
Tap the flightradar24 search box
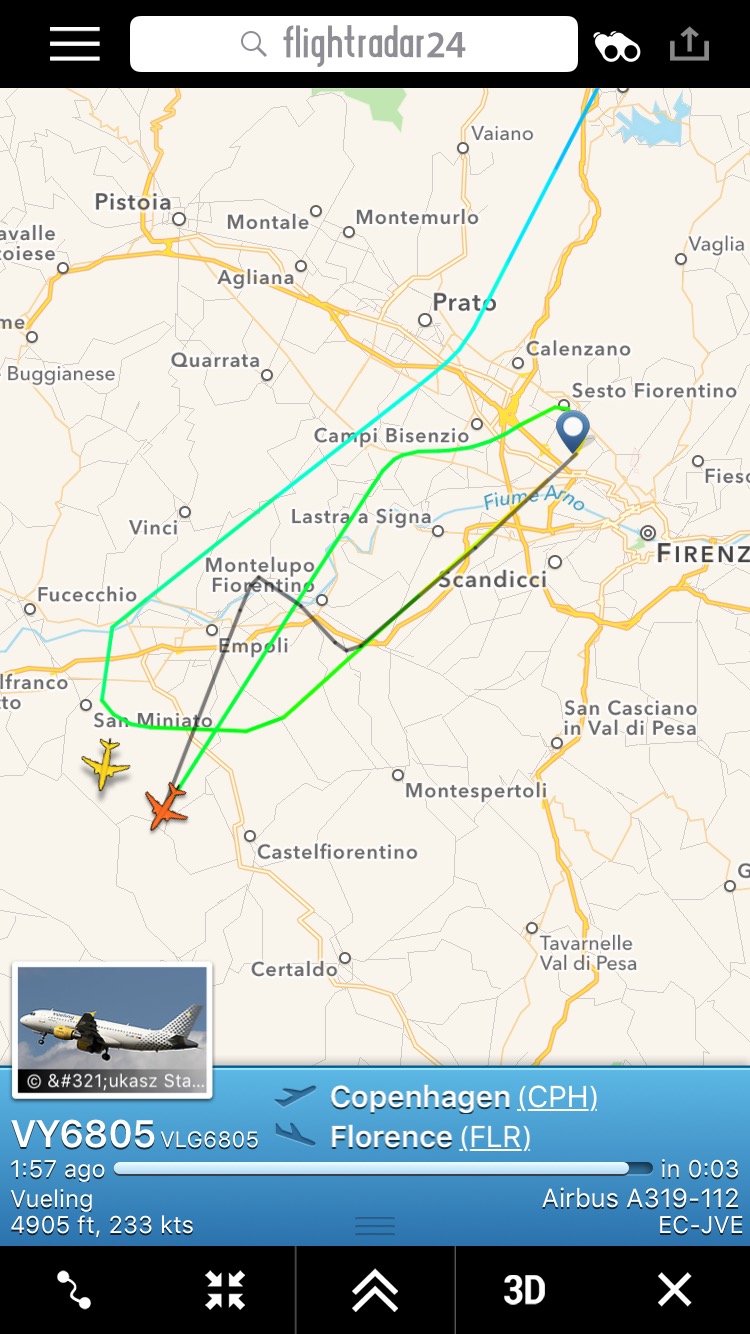click(354, 44)
